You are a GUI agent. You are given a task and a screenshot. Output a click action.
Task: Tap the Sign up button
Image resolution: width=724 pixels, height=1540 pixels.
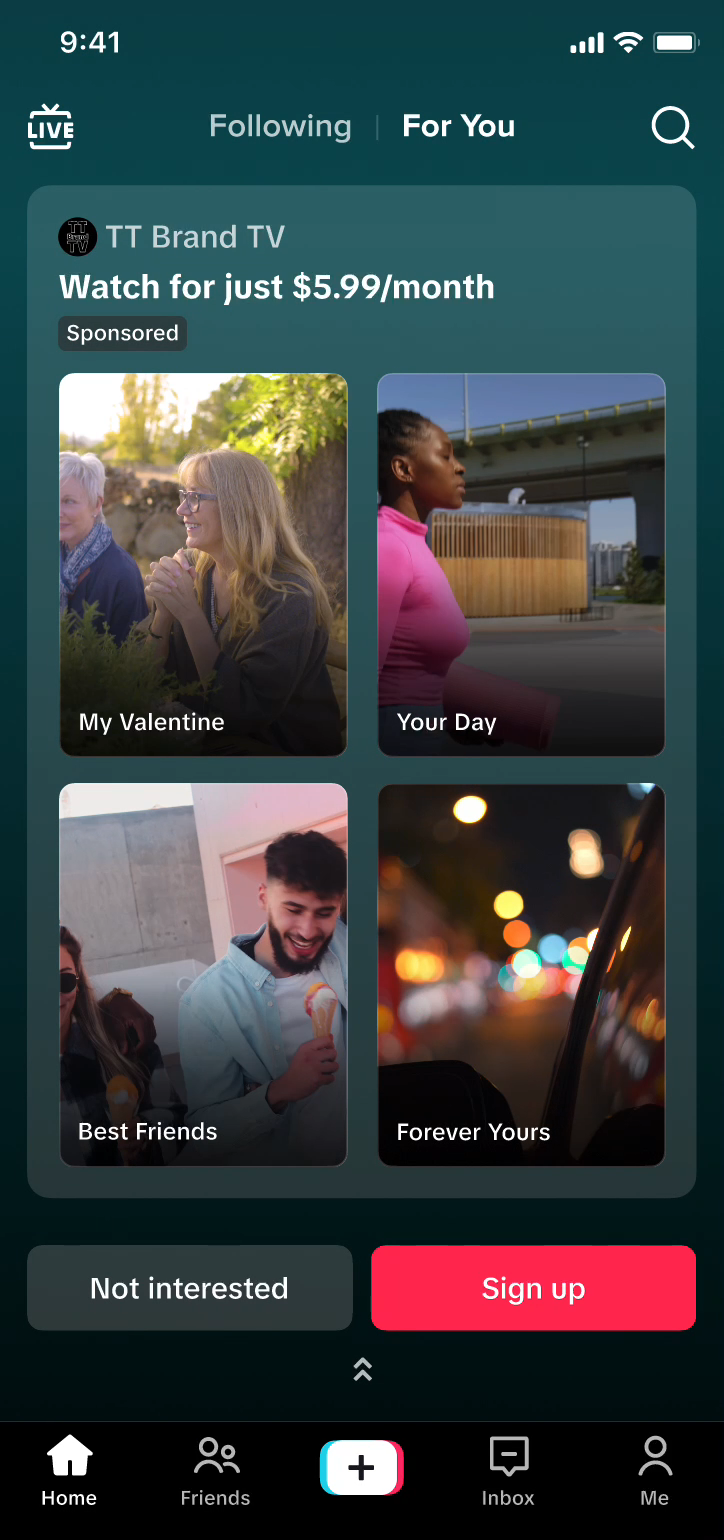pos(533,1288)
